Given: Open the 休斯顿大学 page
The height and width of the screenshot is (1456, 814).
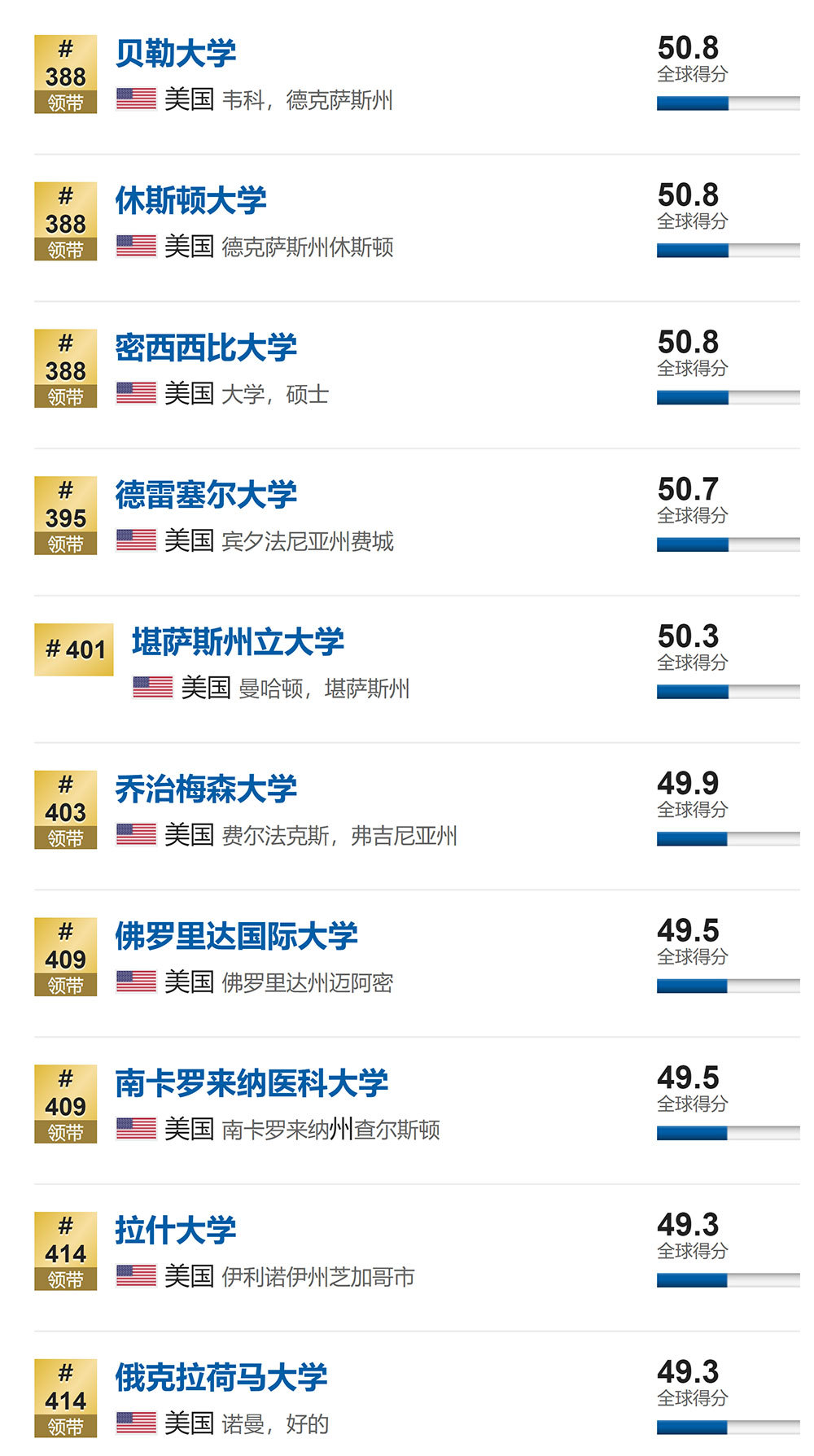Looking at the screenshot, I should pos(190,201).
